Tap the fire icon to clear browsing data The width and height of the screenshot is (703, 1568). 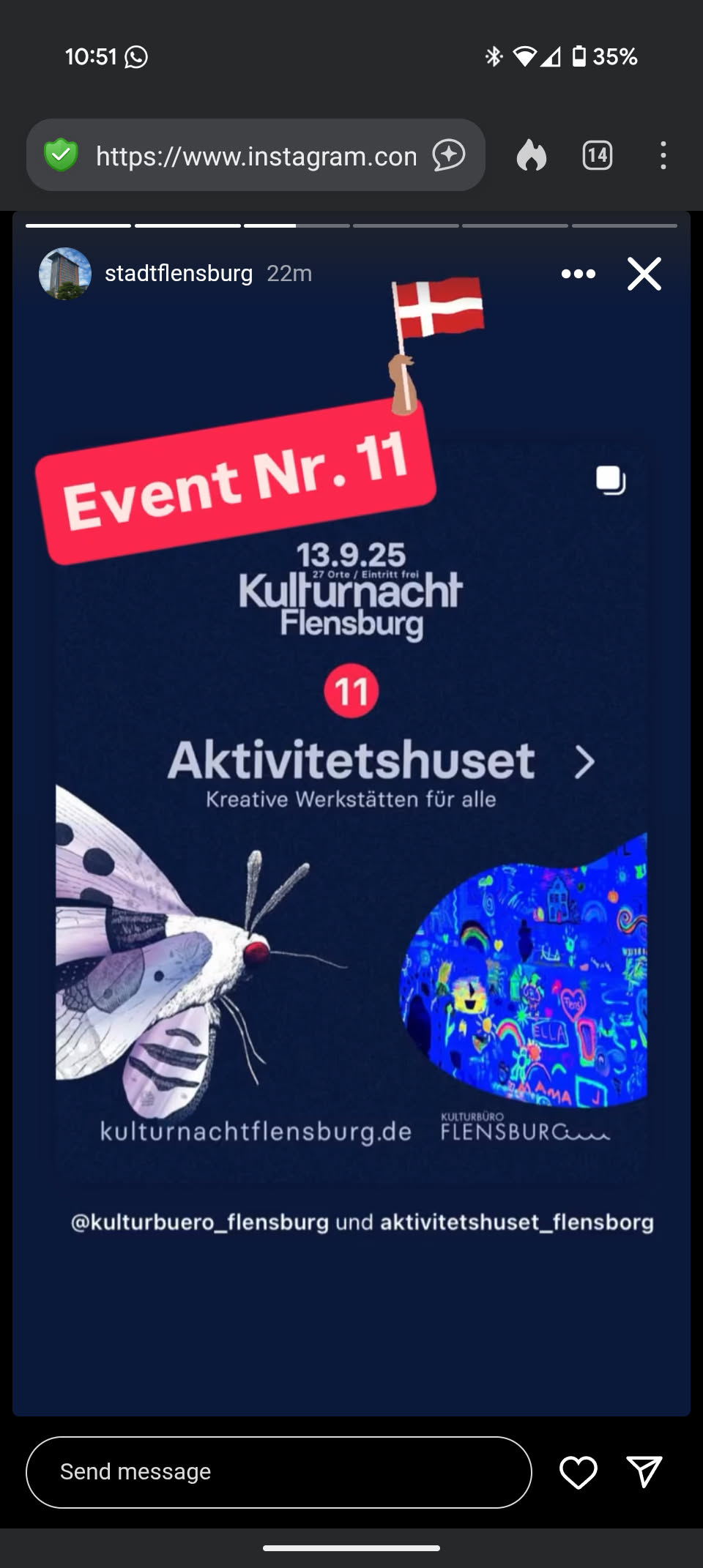(532, 155)
